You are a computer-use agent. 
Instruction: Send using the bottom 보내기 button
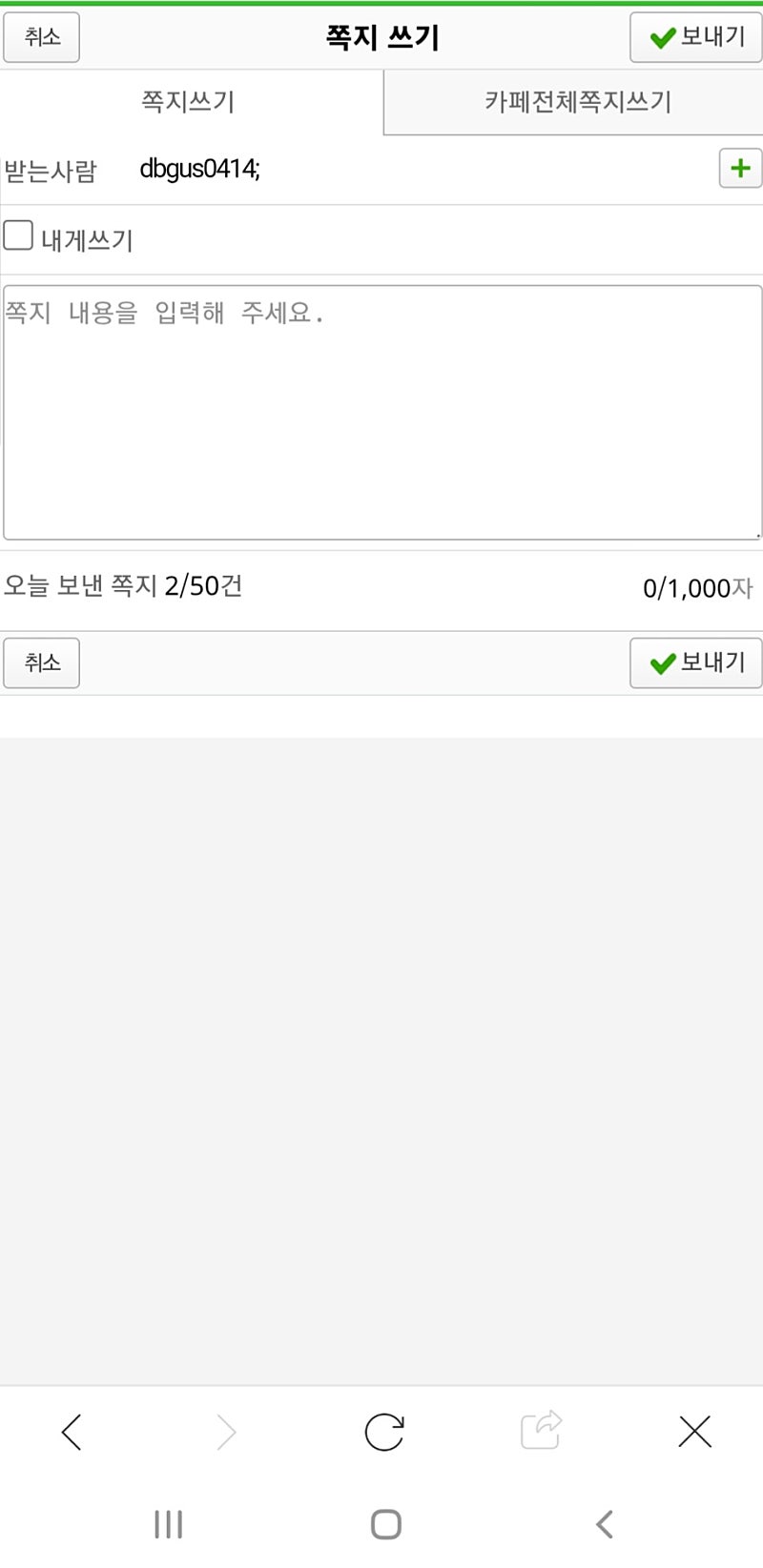coord(695,662)
